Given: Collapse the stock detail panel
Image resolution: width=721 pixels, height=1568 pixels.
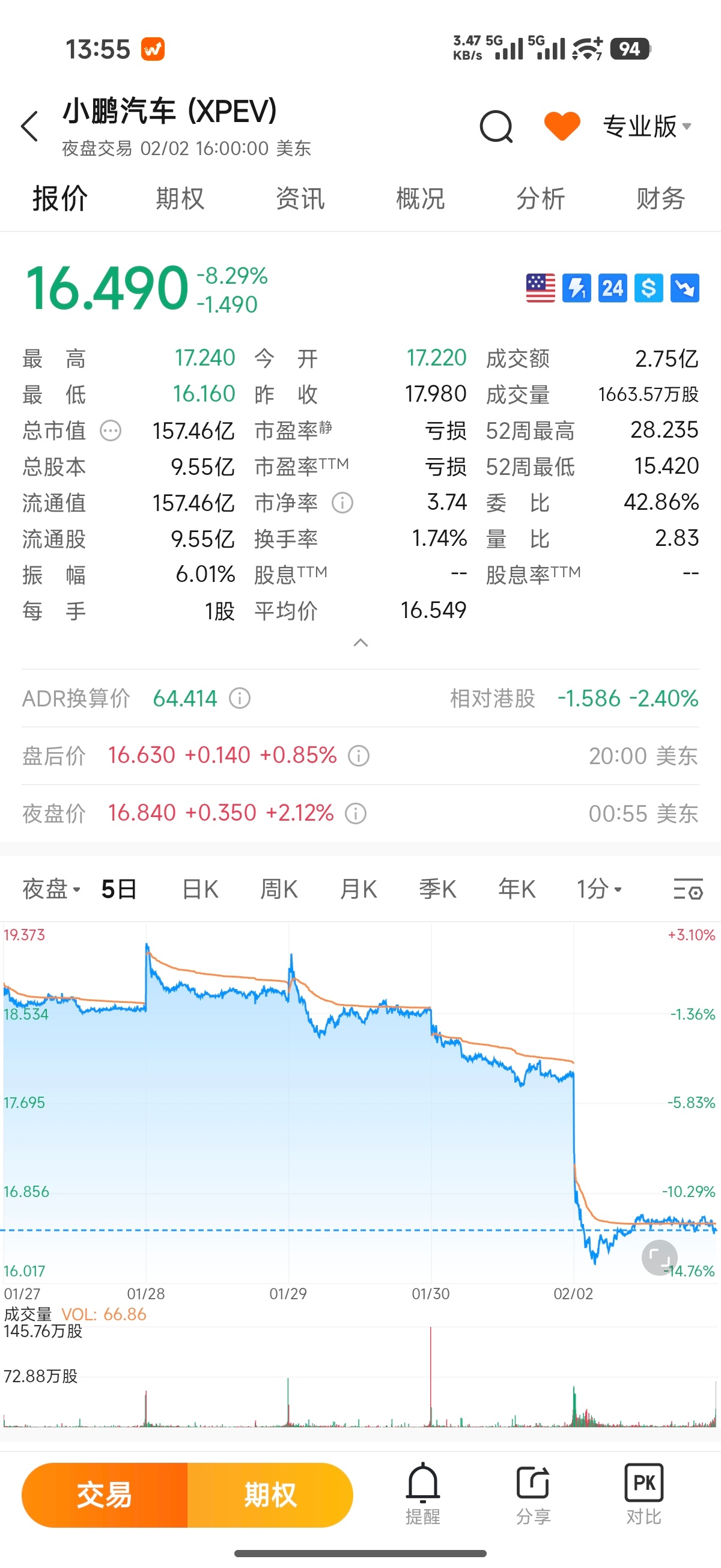Looking at the screenshot, I should [x=360, y=643].
